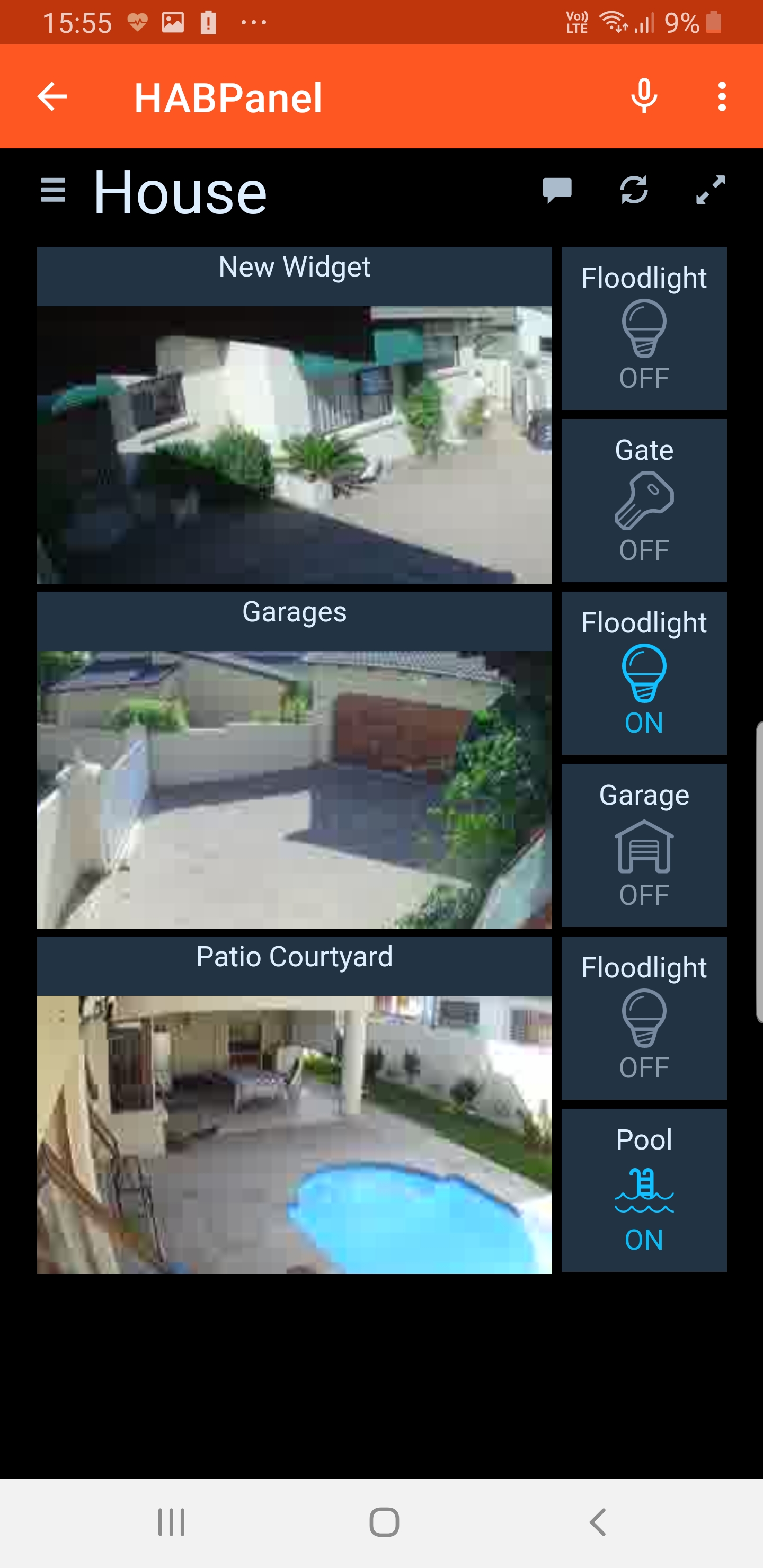Toggle the Floodlight beside New Widget

644,328
